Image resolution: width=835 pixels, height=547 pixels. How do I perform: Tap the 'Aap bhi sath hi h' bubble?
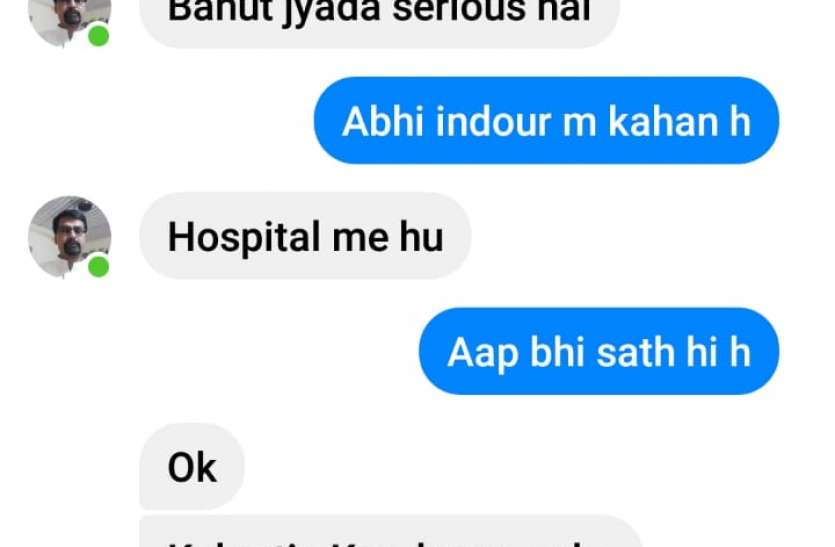point(598,352)
